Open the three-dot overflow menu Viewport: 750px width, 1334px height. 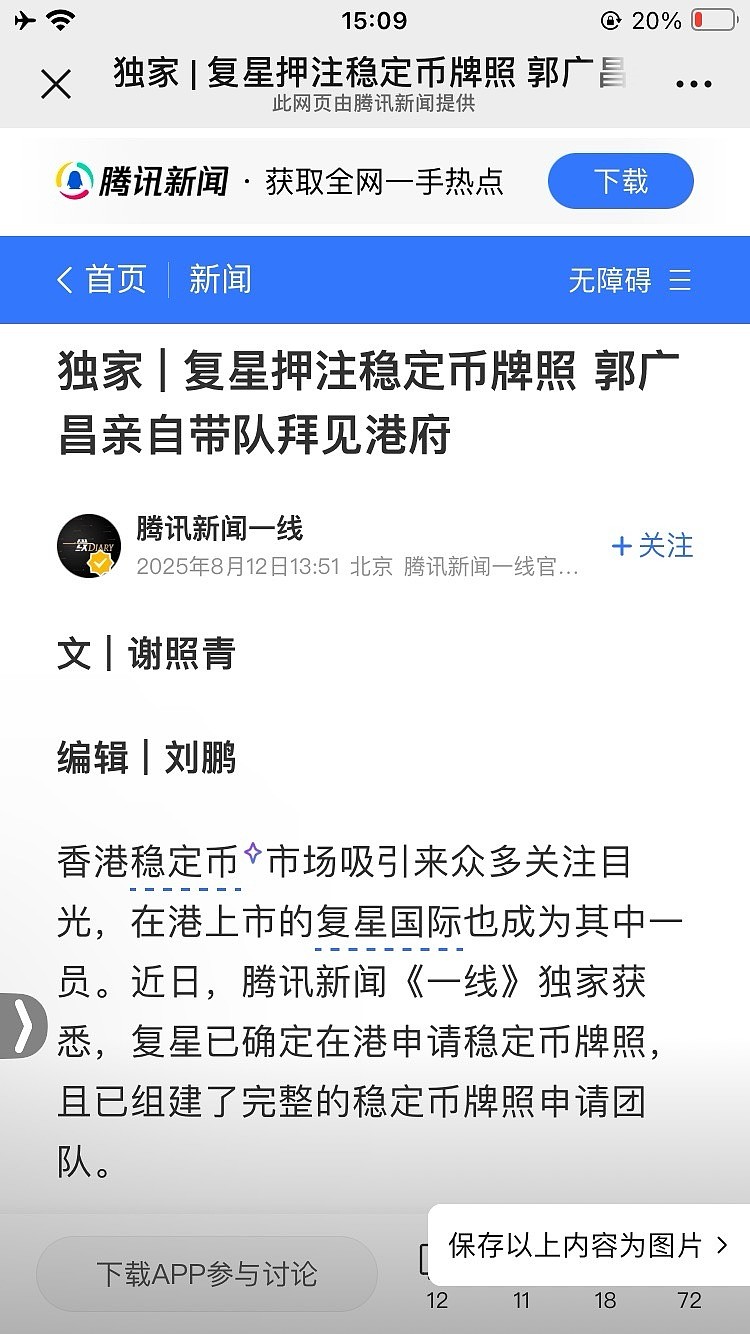[693, 84]
